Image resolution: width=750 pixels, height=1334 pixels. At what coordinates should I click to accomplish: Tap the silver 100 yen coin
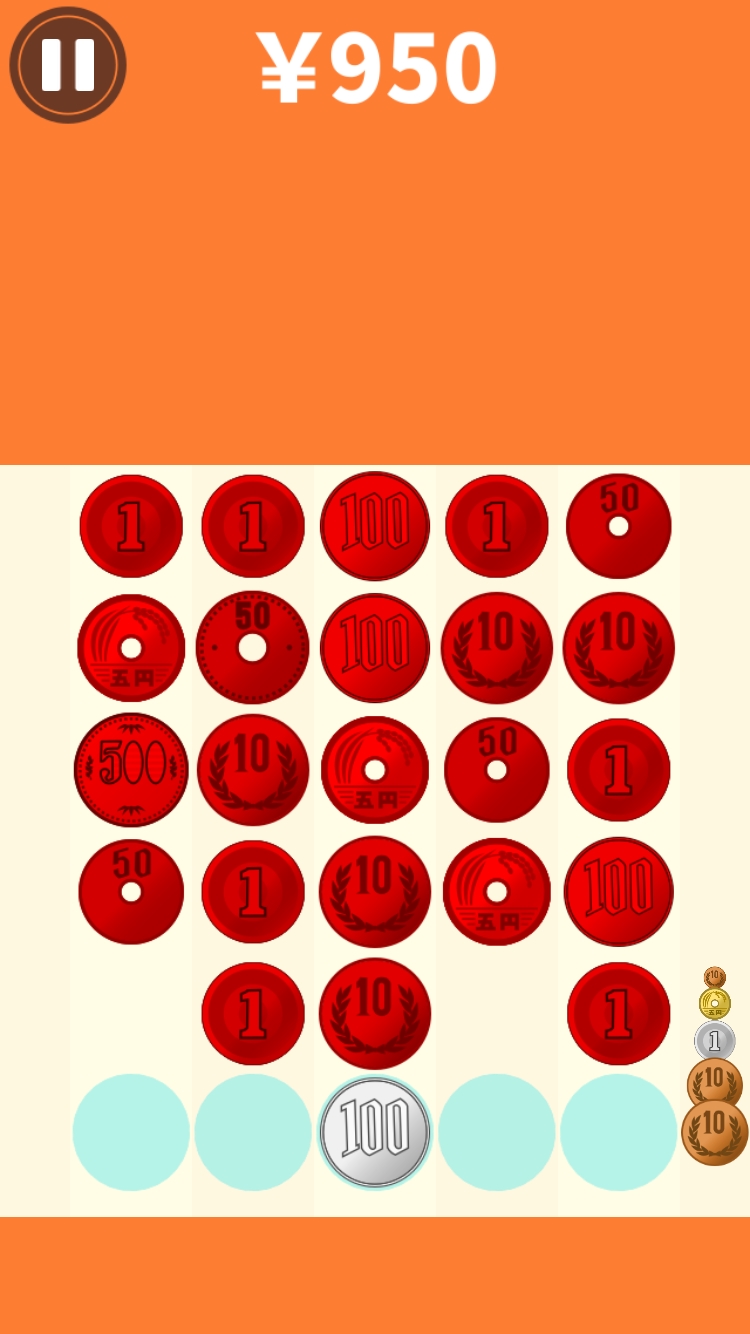click(x=375, y=1132)
